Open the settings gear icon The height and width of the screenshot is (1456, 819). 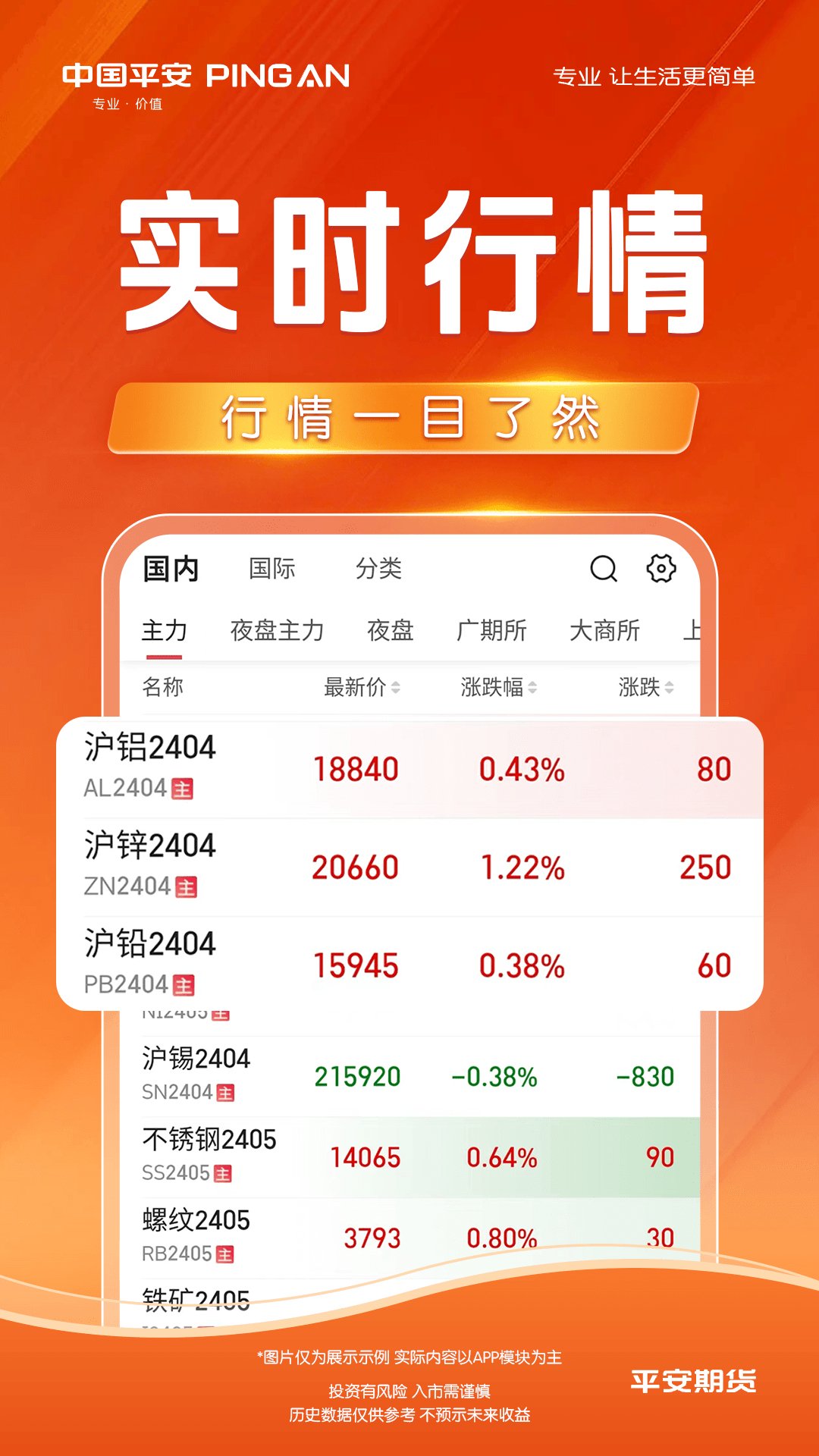coord(661,569)
